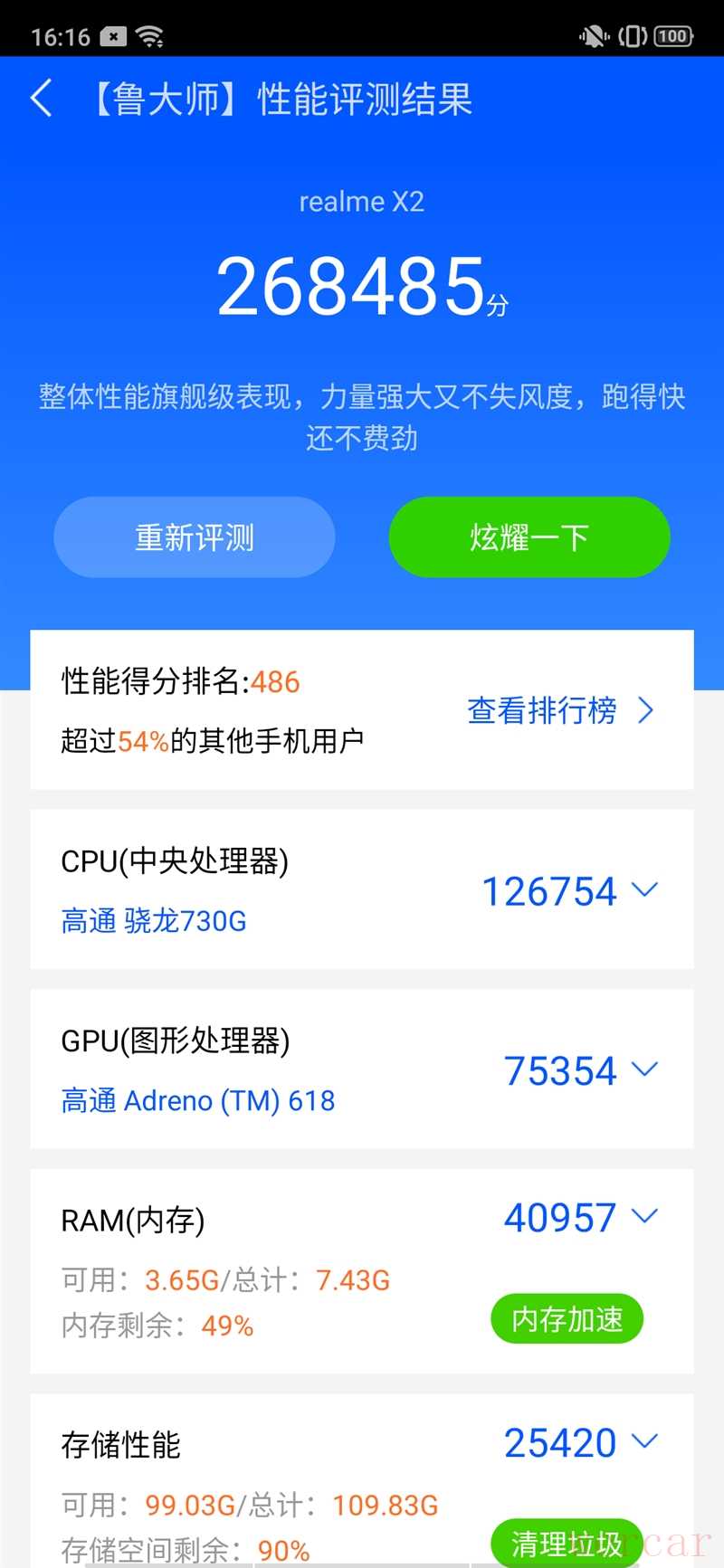
Task: Tap 清理垃圾 to clean junk files
Action: (x=567, y=1543)
